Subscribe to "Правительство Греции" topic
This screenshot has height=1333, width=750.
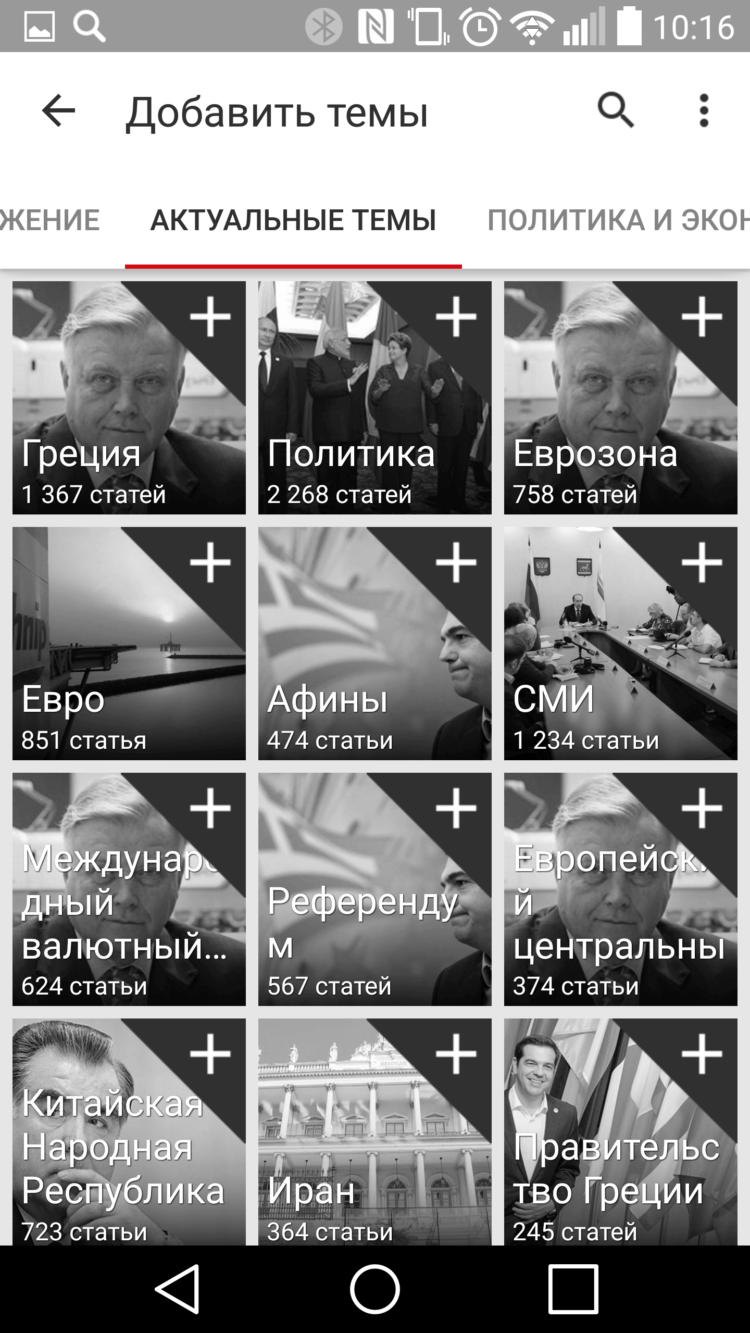pyautogui.click(x=703, y=1053)
